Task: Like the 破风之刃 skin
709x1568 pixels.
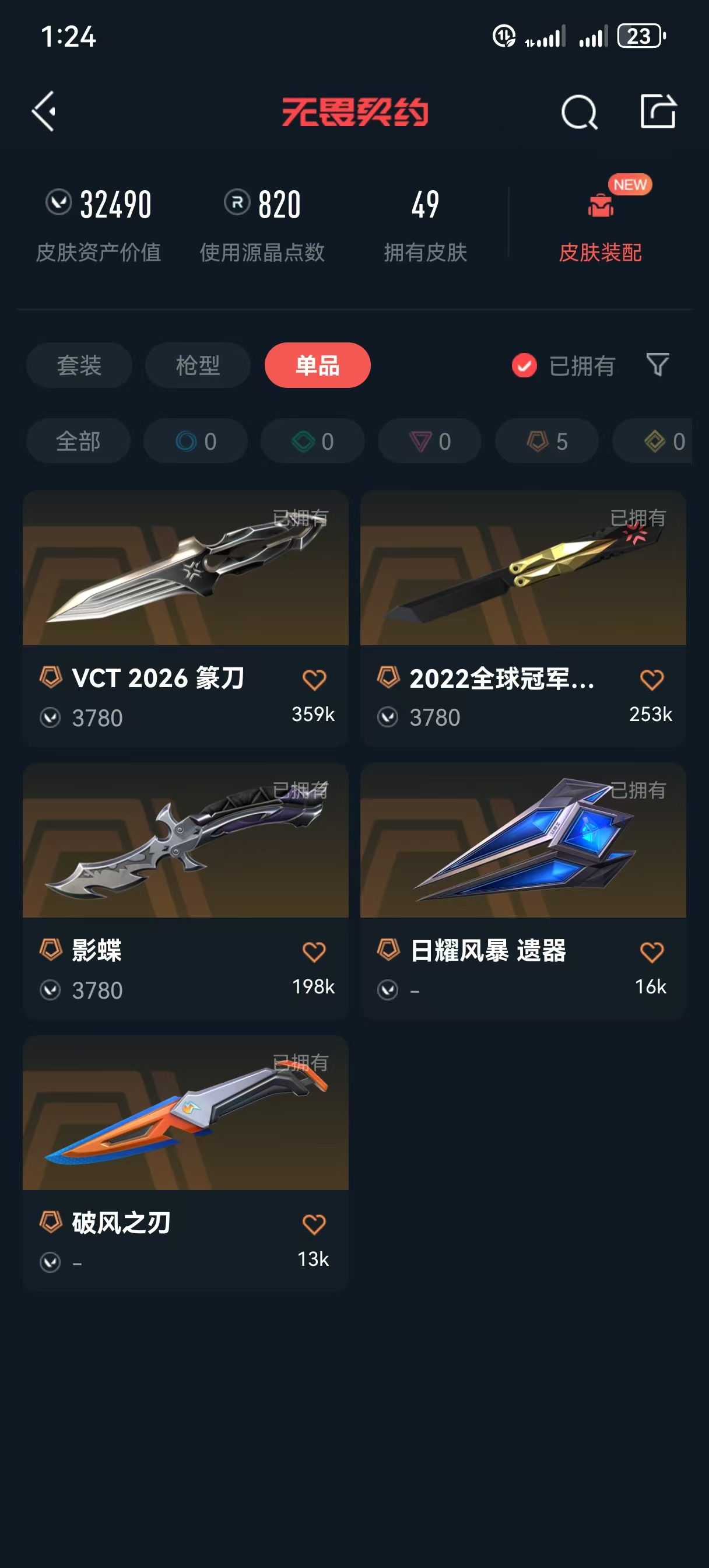Action: [314, 1224]
